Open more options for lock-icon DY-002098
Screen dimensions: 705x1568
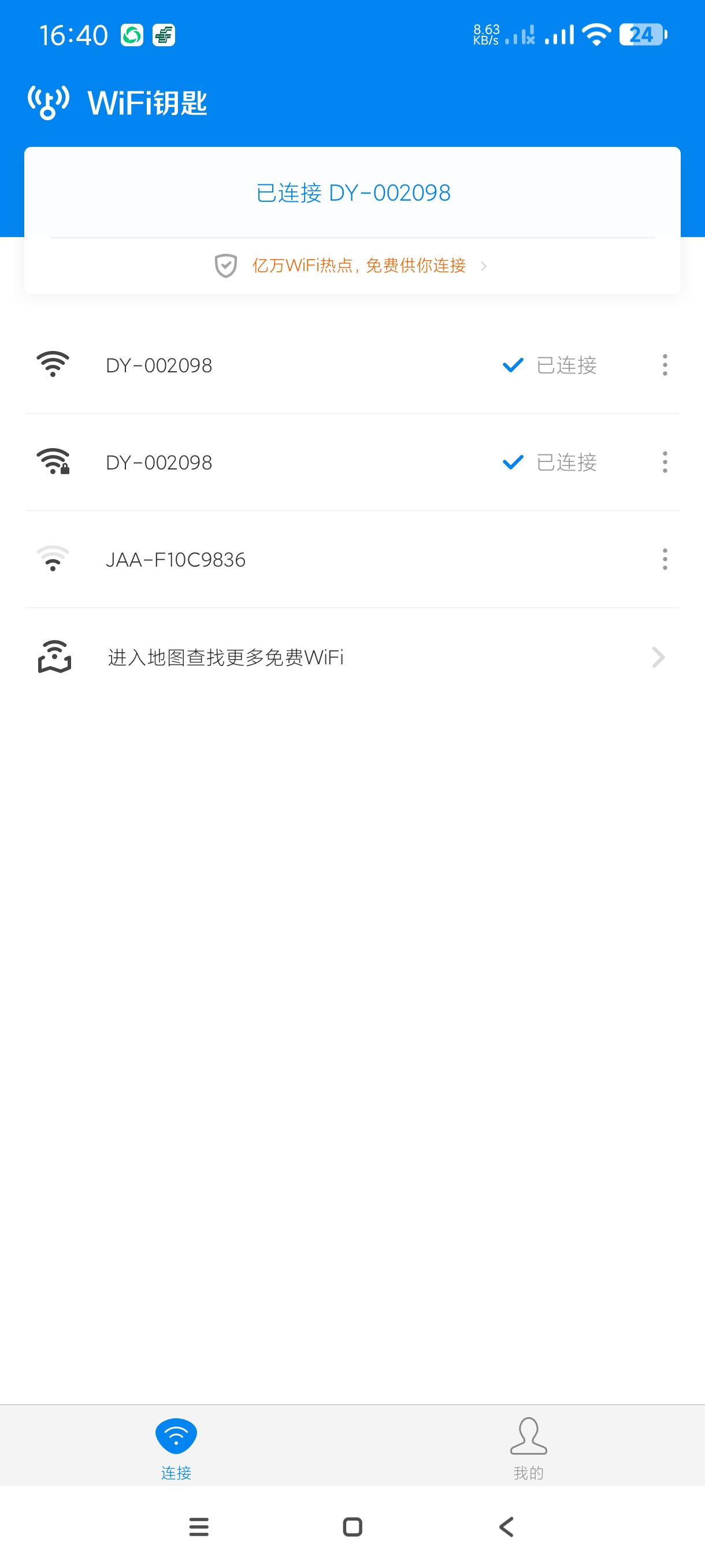(x=664, y=463)
